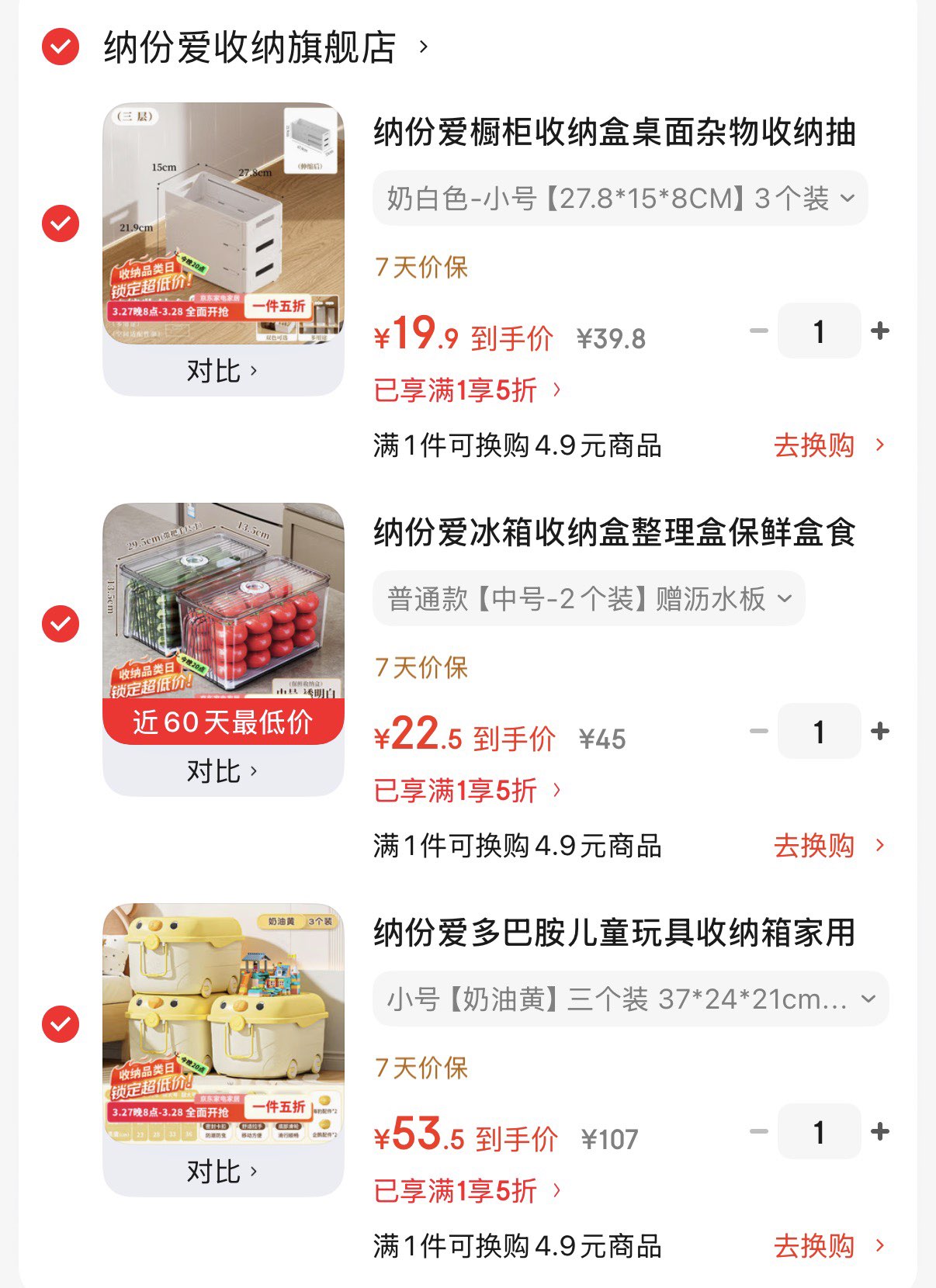Uncheck the 纳份爱收纳旗舰店 store checkbox
The height and width of the screenshot is (1288, 936).
(x=61, y=47)
